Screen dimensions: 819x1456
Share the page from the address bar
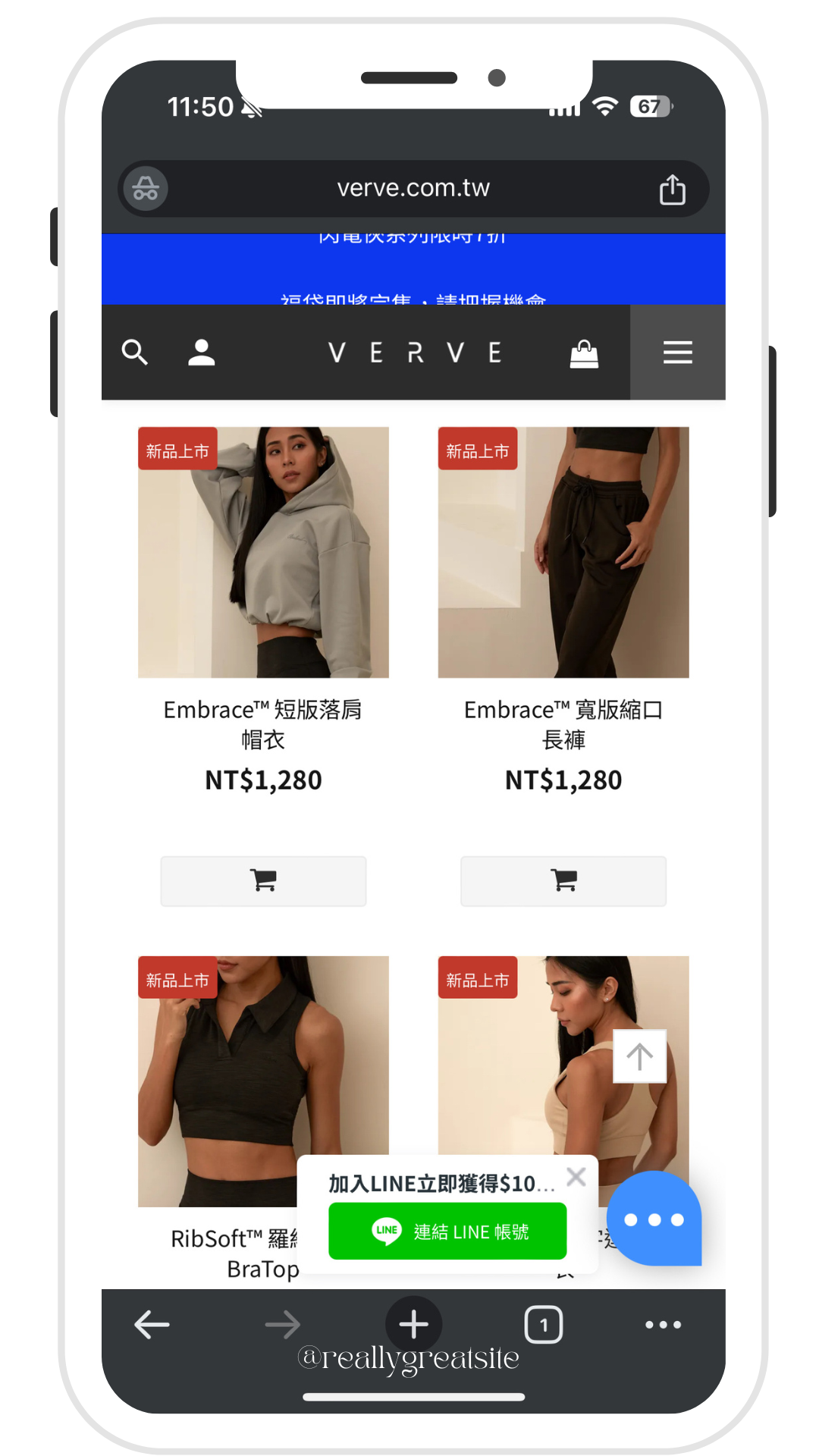[x=673, y=189]
